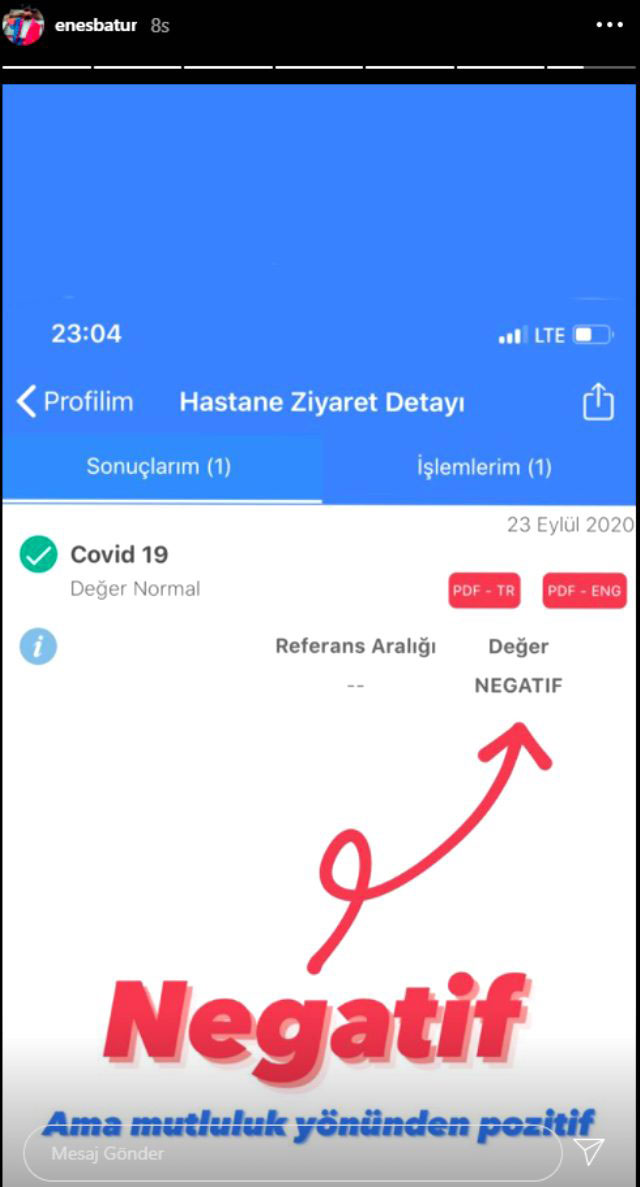The height and width of the screenshot is (1187, 640).
Task: Share this story via the paper plane icon
Action: coord(591,1152)
